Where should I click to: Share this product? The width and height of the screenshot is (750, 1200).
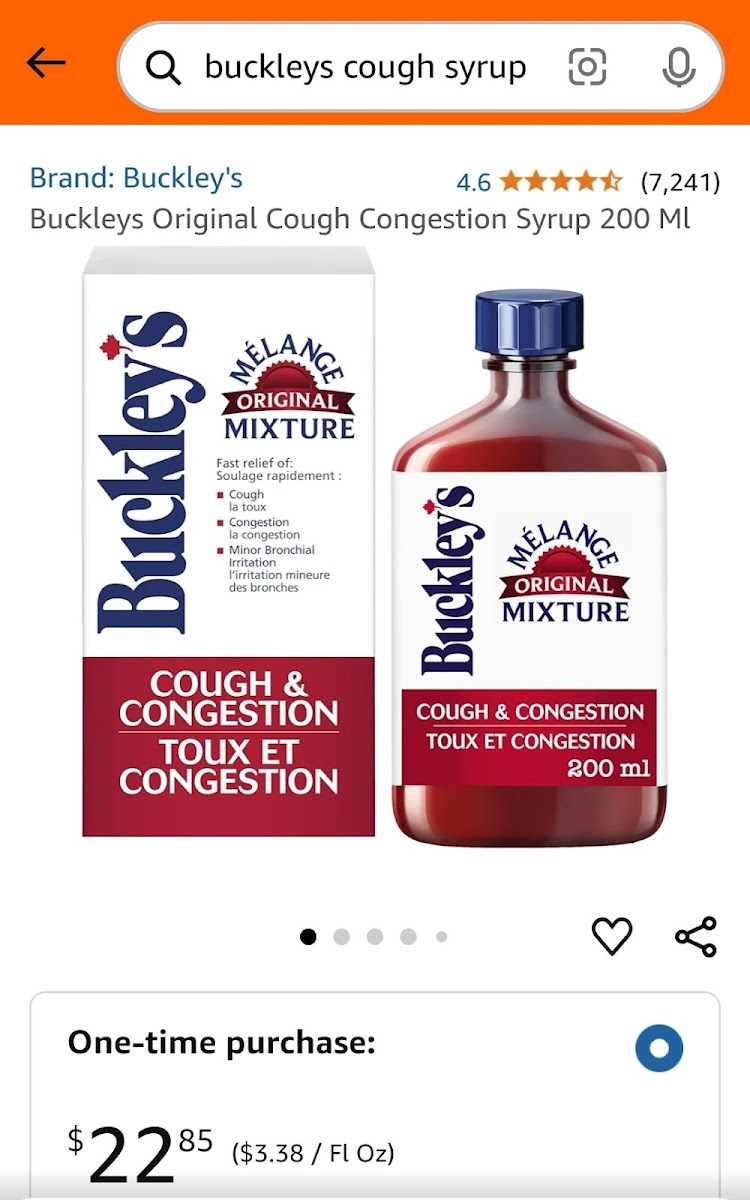click(x=696, y=936)
